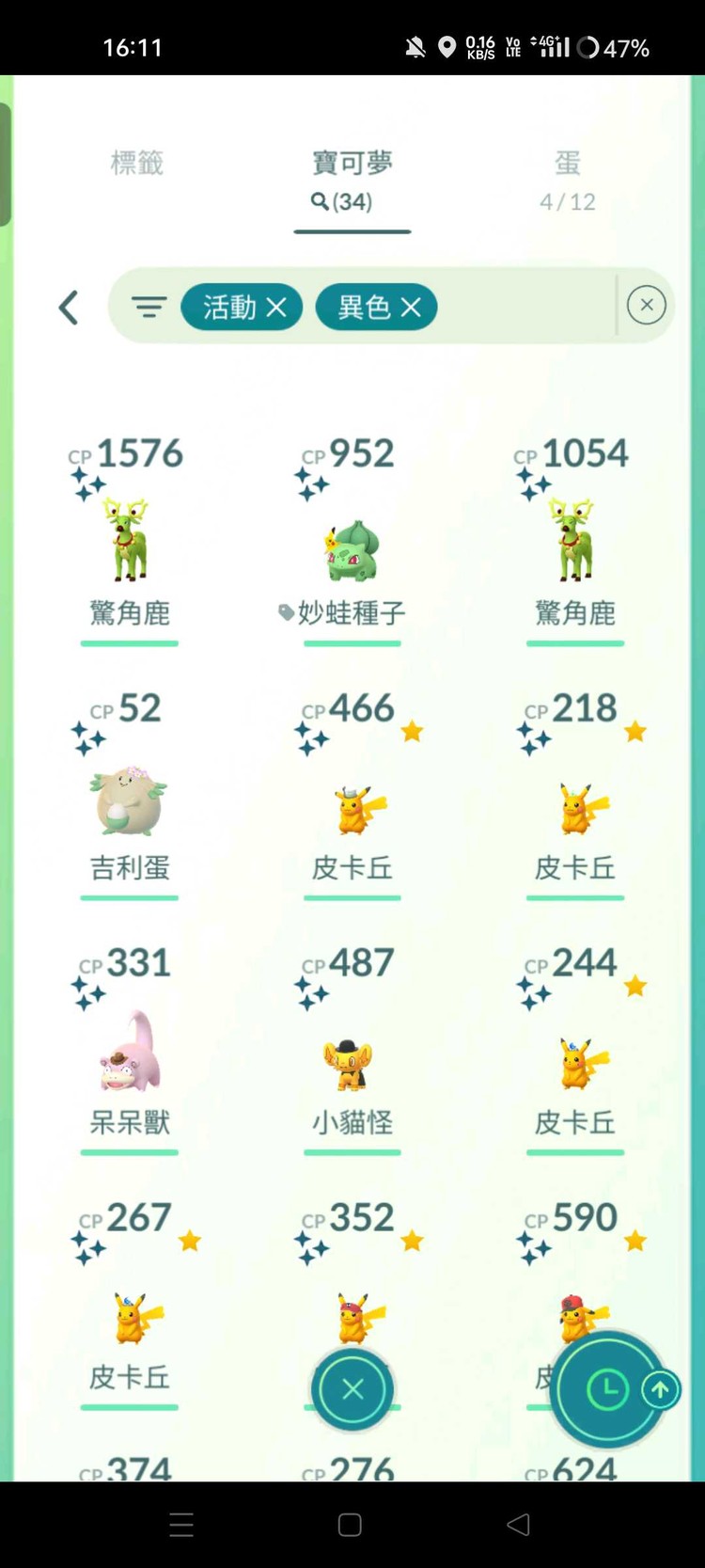Open the CP 331 呆呆獸 details
The image size is (705, 1568).
tap(129, 1053)
